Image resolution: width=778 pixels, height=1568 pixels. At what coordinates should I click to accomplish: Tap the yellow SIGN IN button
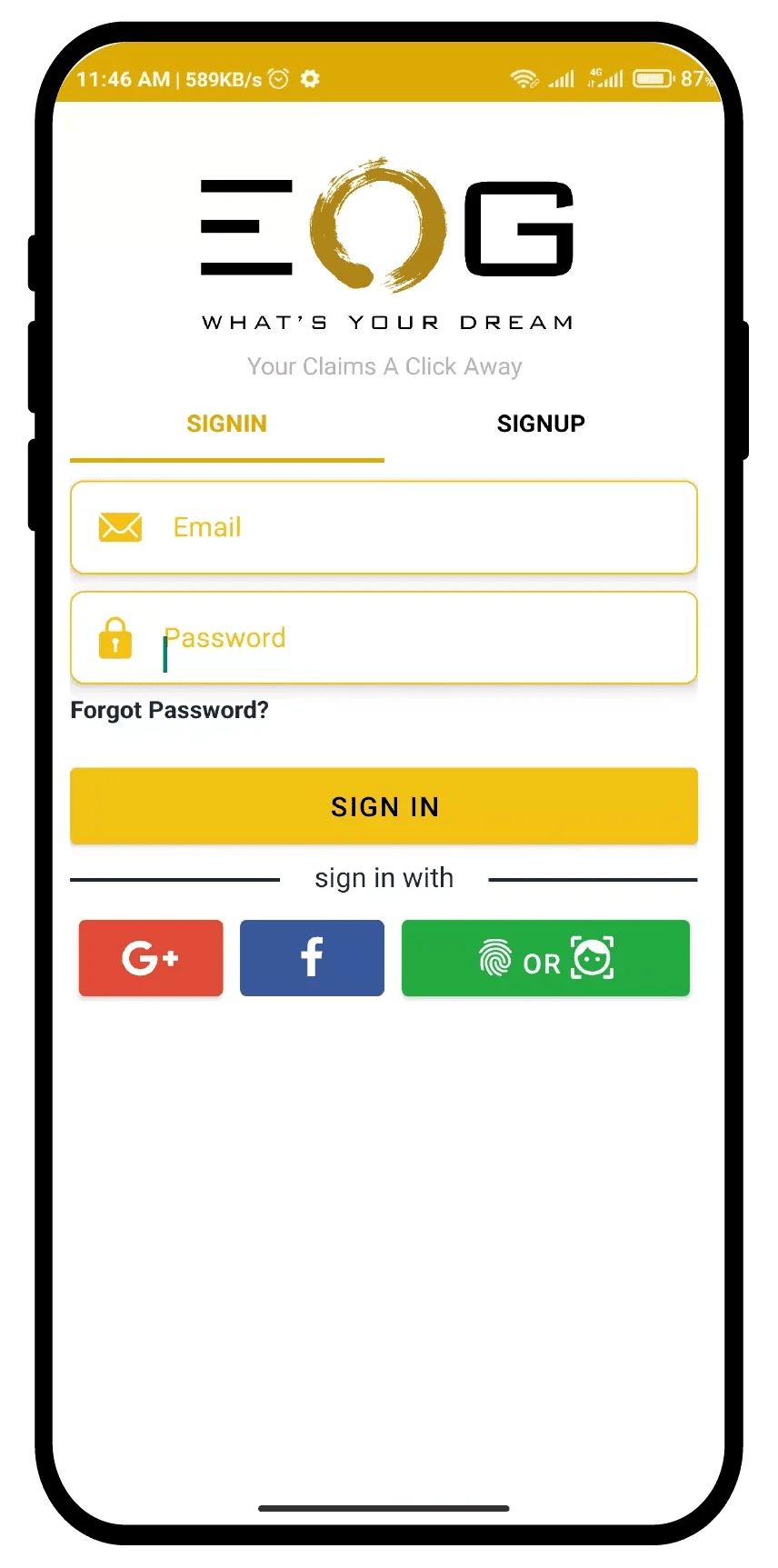click(x=384, y=806)
